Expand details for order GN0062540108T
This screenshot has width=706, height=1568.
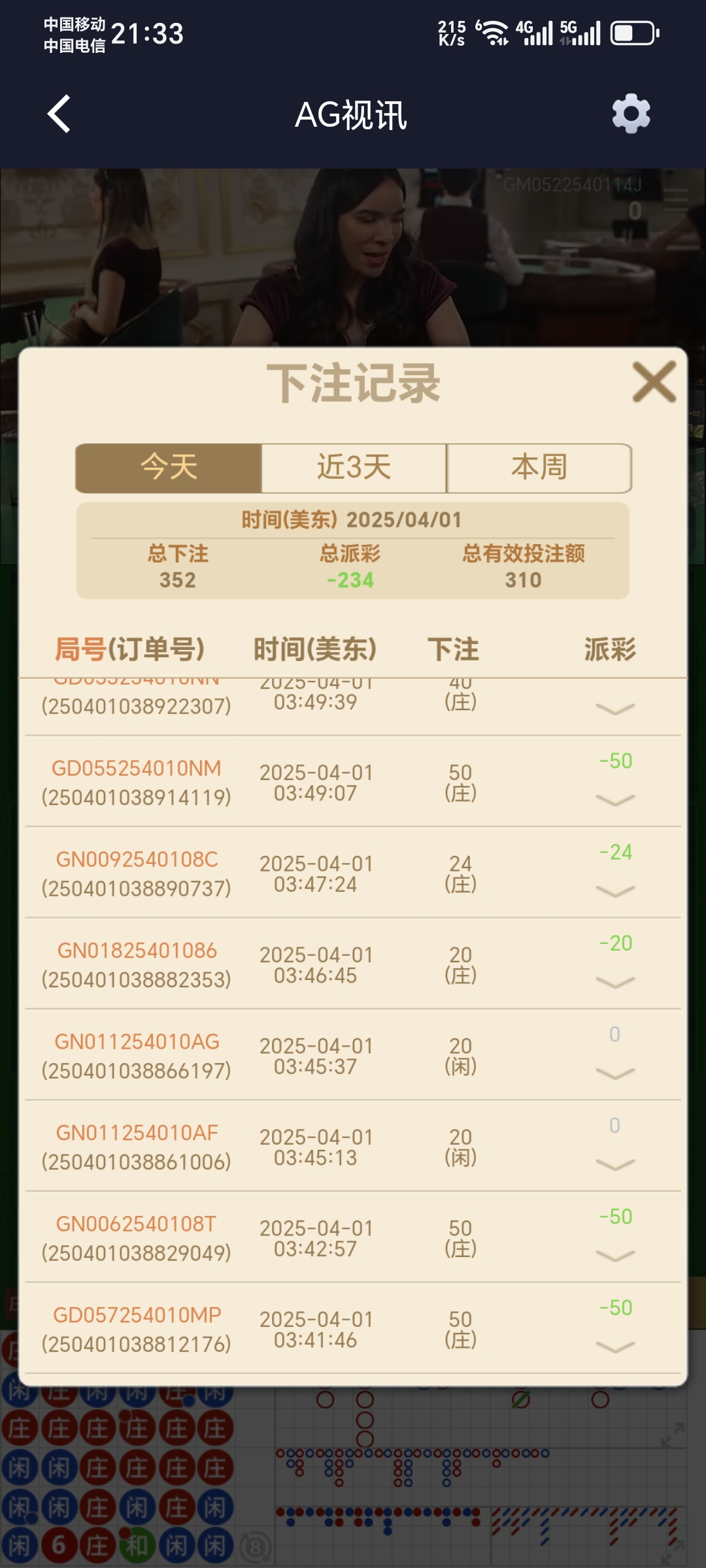[615, 1256]
